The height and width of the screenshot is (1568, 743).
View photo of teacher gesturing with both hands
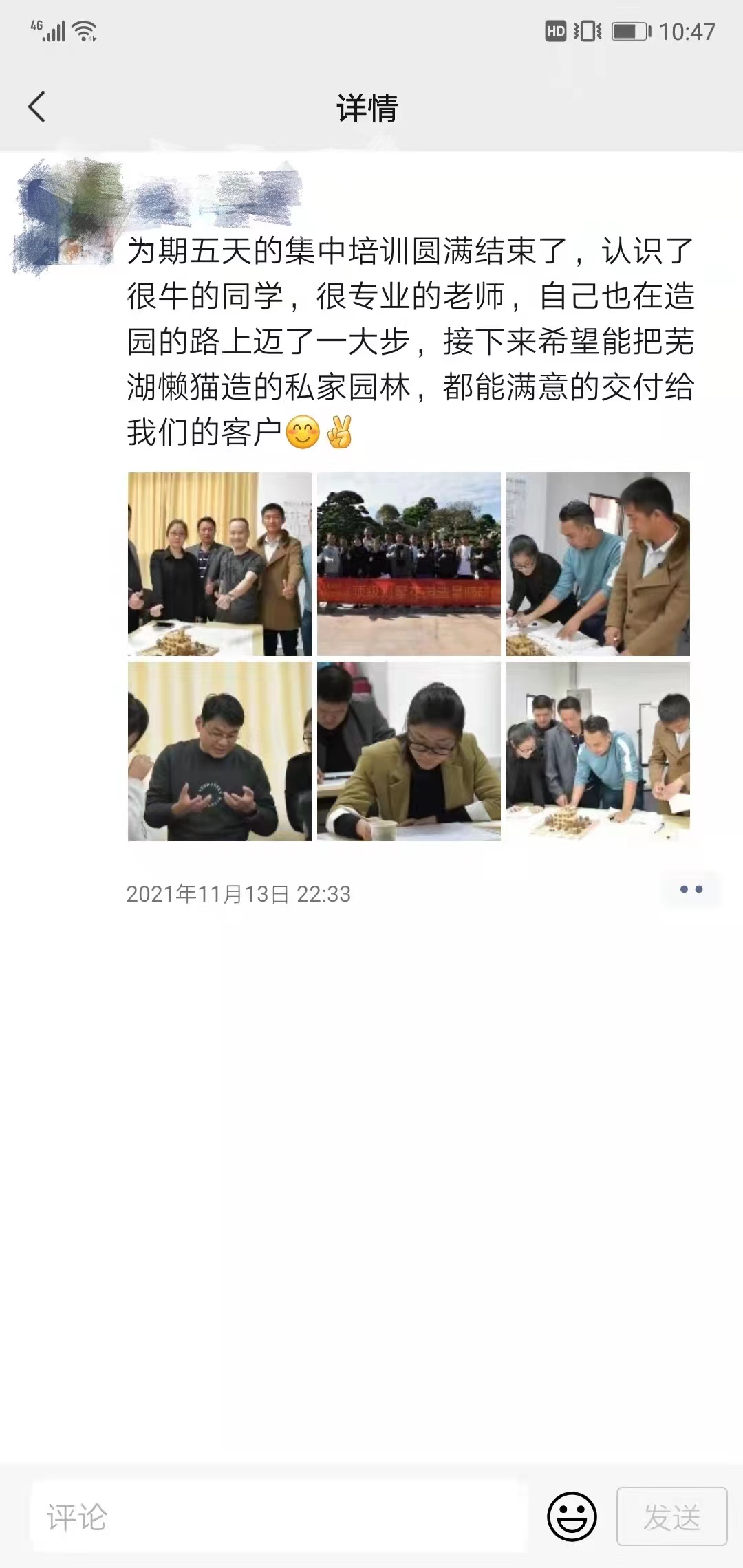point(219,751)
